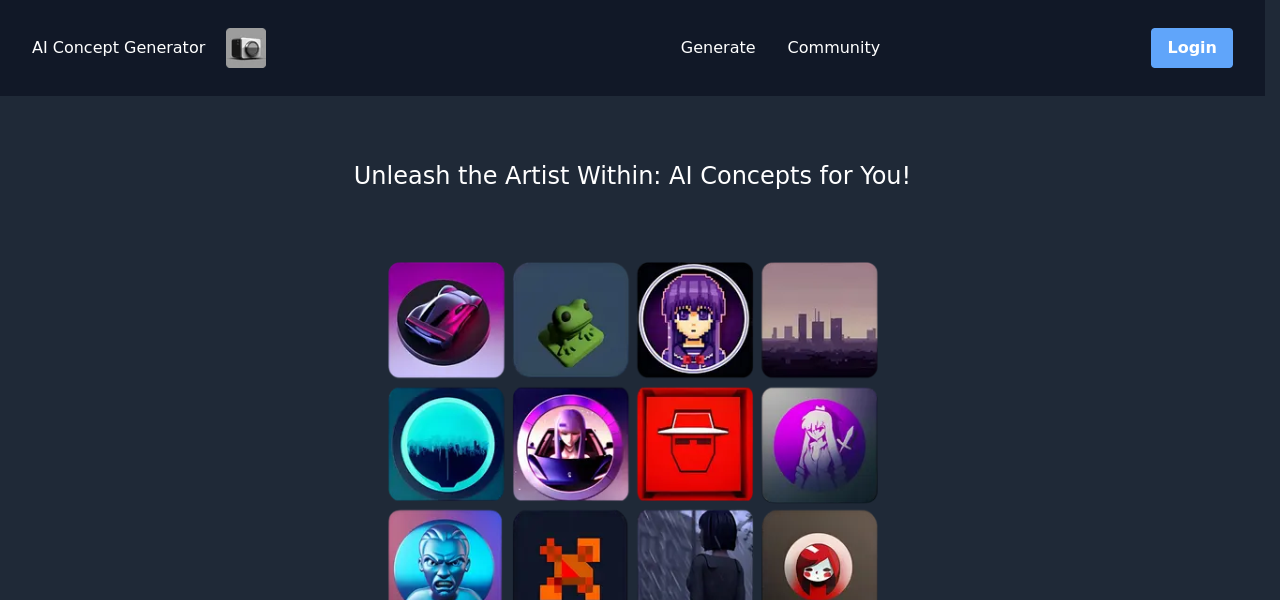Go to the Community page
Screen dimensions: 1280x600
833,48
